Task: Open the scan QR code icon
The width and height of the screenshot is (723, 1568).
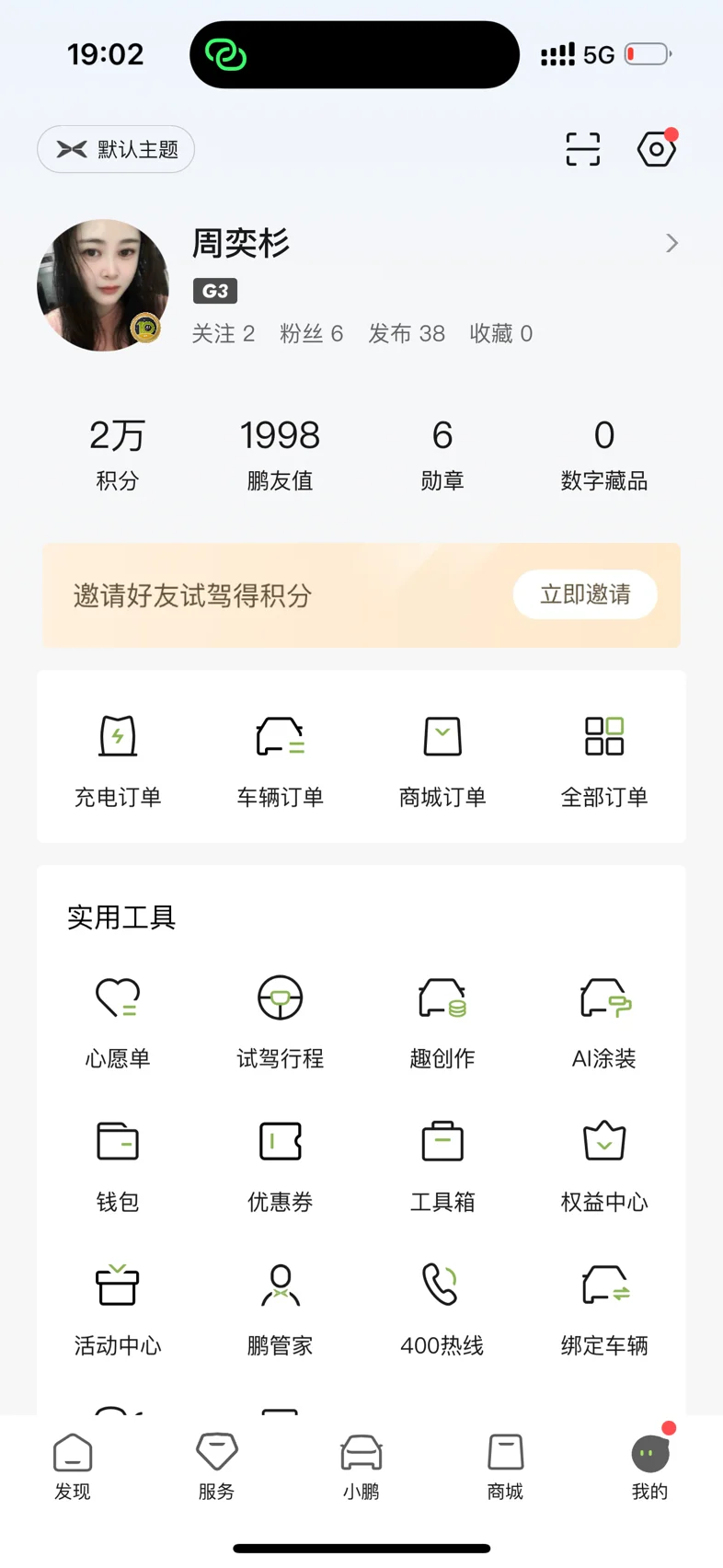Action: tap(582, 149)
